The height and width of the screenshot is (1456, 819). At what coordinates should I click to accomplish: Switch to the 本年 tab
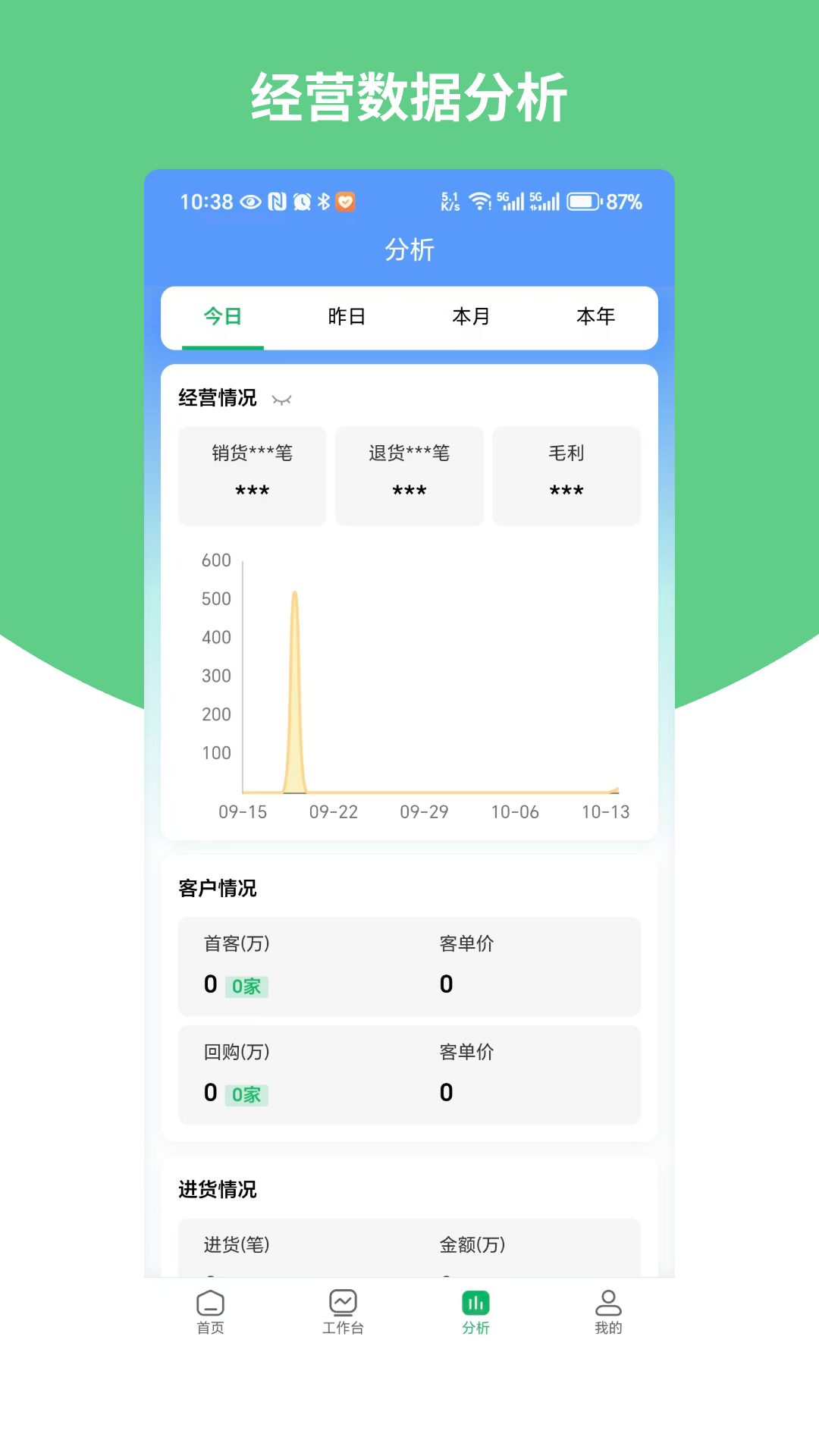pyautogui.click(x=596, y=318)
